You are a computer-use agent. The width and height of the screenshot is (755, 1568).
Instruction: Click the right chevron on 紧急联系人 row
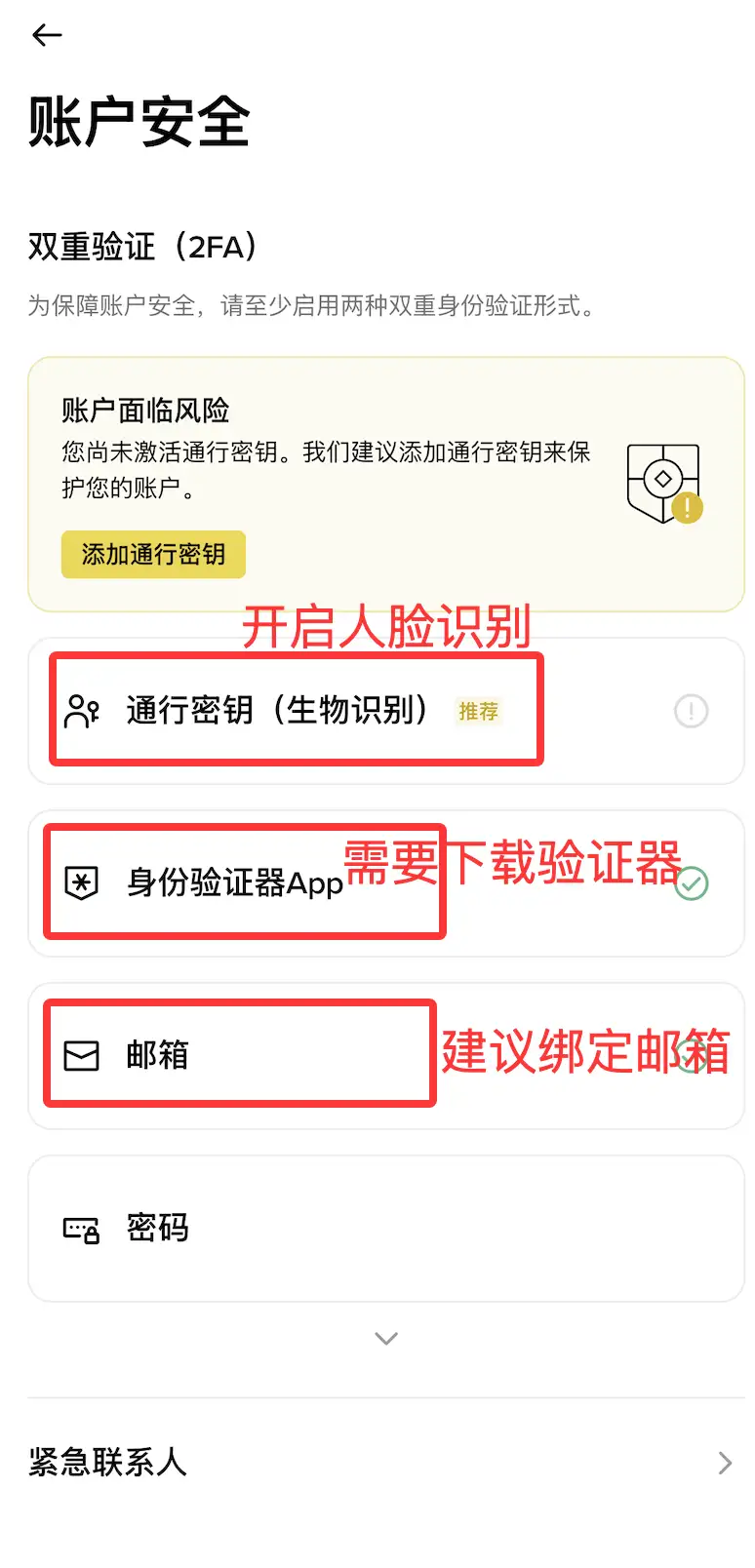point(724,1461)
